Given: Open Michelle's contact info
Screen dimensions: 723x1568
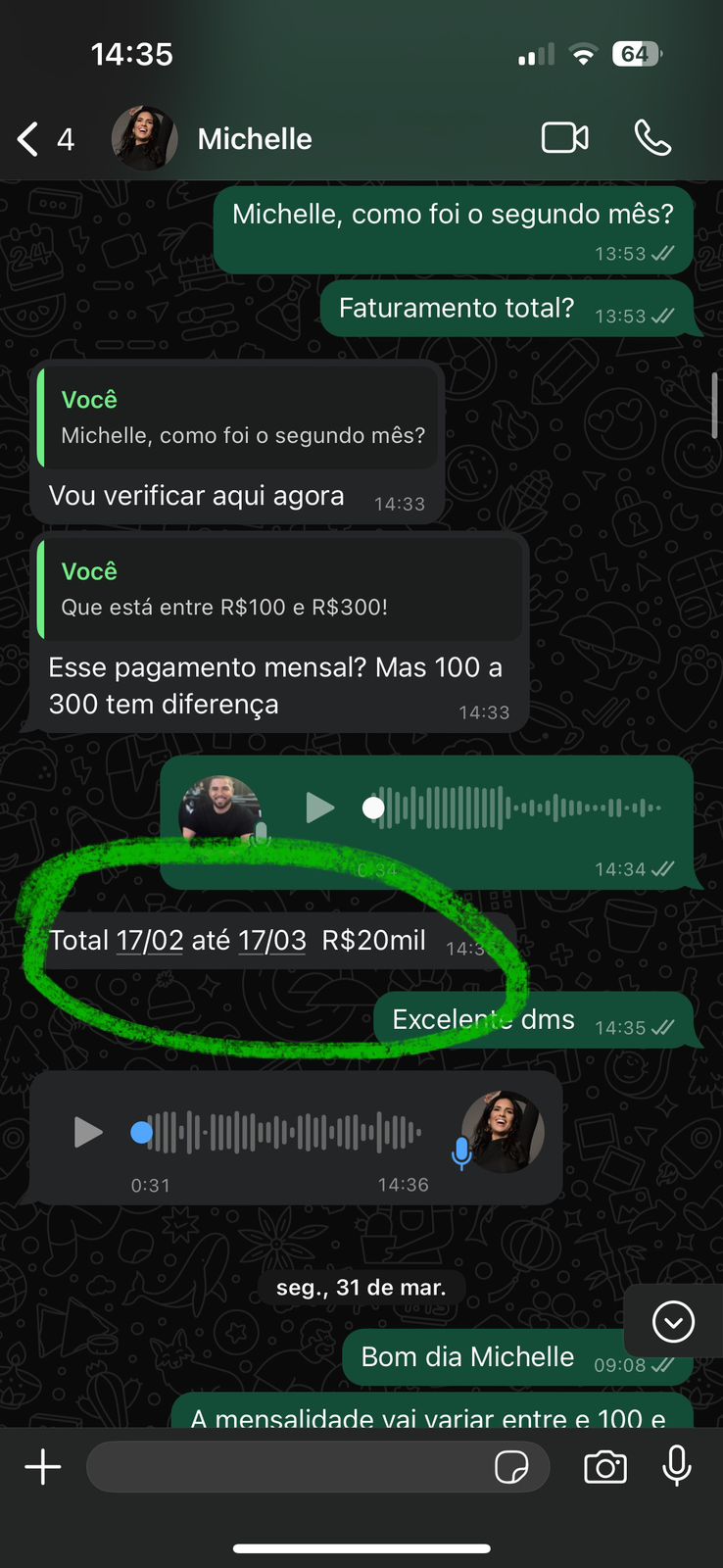Looking at the screenshot, I should (254, 139).
